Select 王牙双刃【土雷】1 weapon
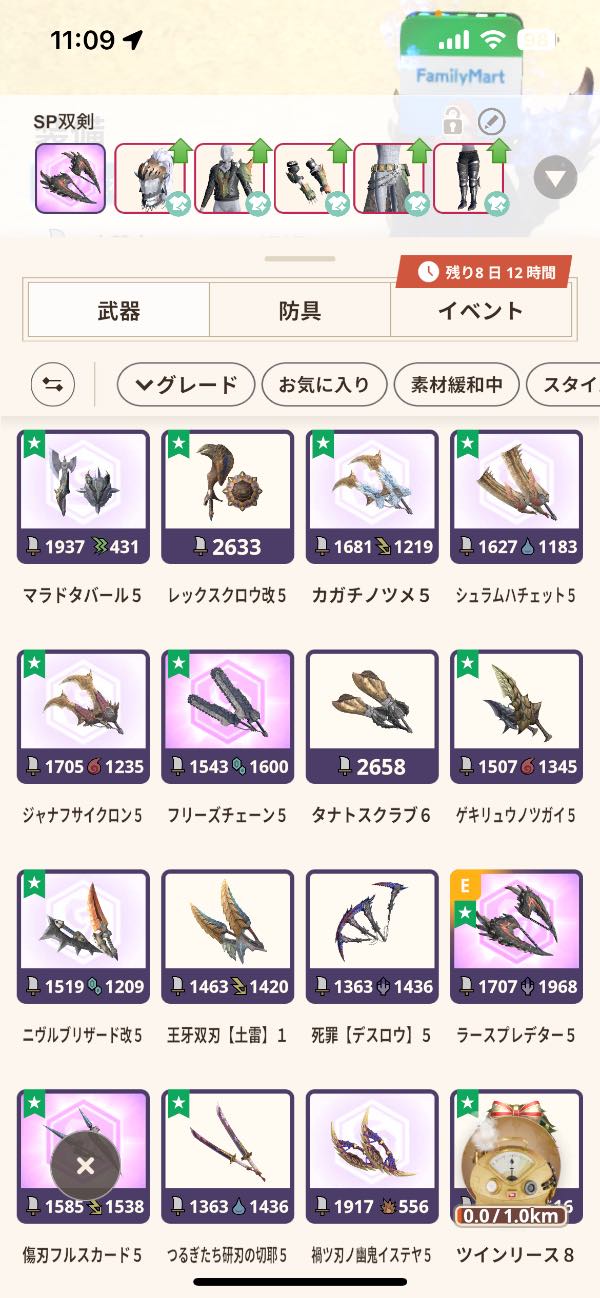 227,937
